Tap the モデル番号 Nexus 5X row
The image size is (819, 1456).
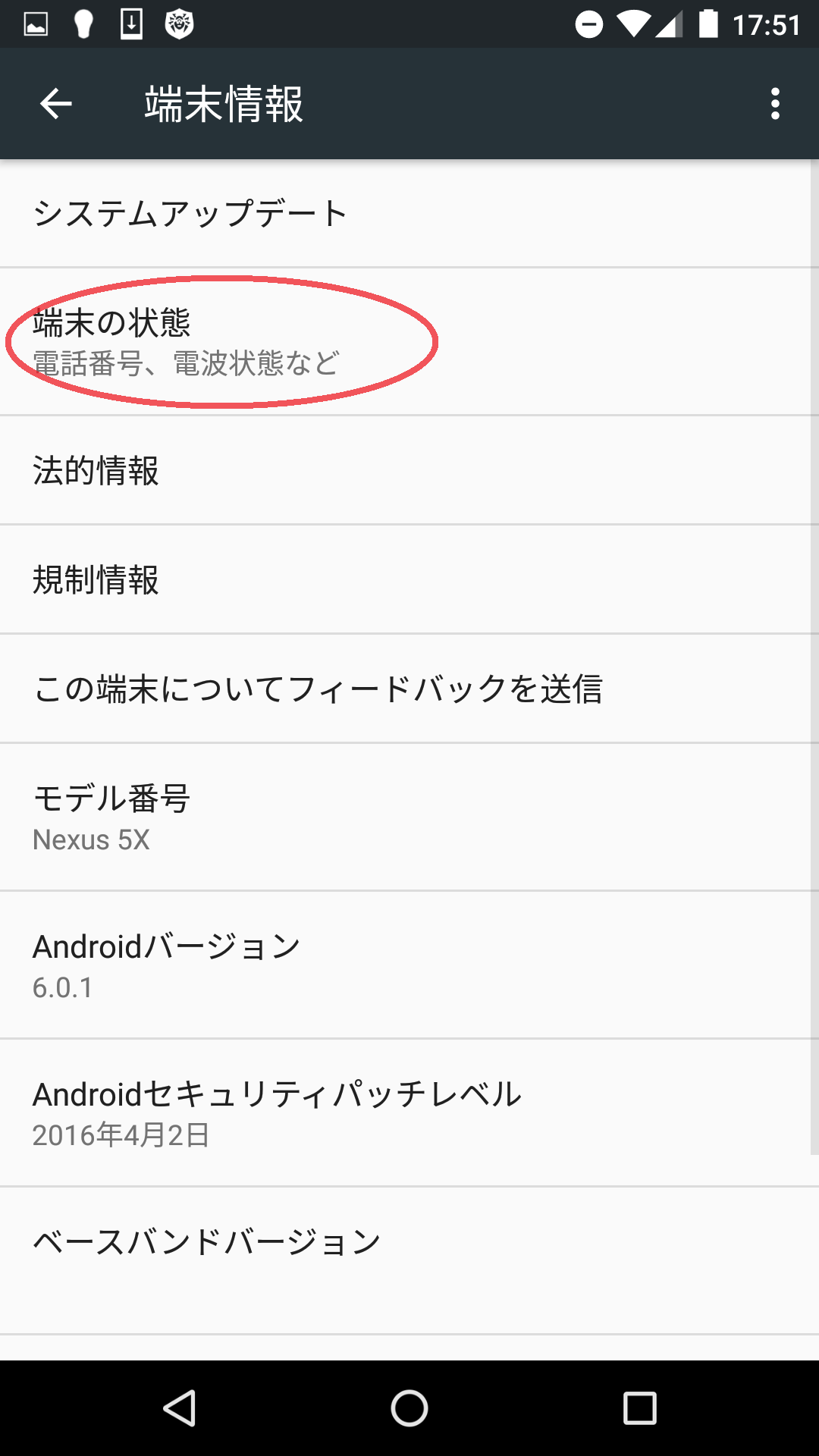click(x=409, y=817)
